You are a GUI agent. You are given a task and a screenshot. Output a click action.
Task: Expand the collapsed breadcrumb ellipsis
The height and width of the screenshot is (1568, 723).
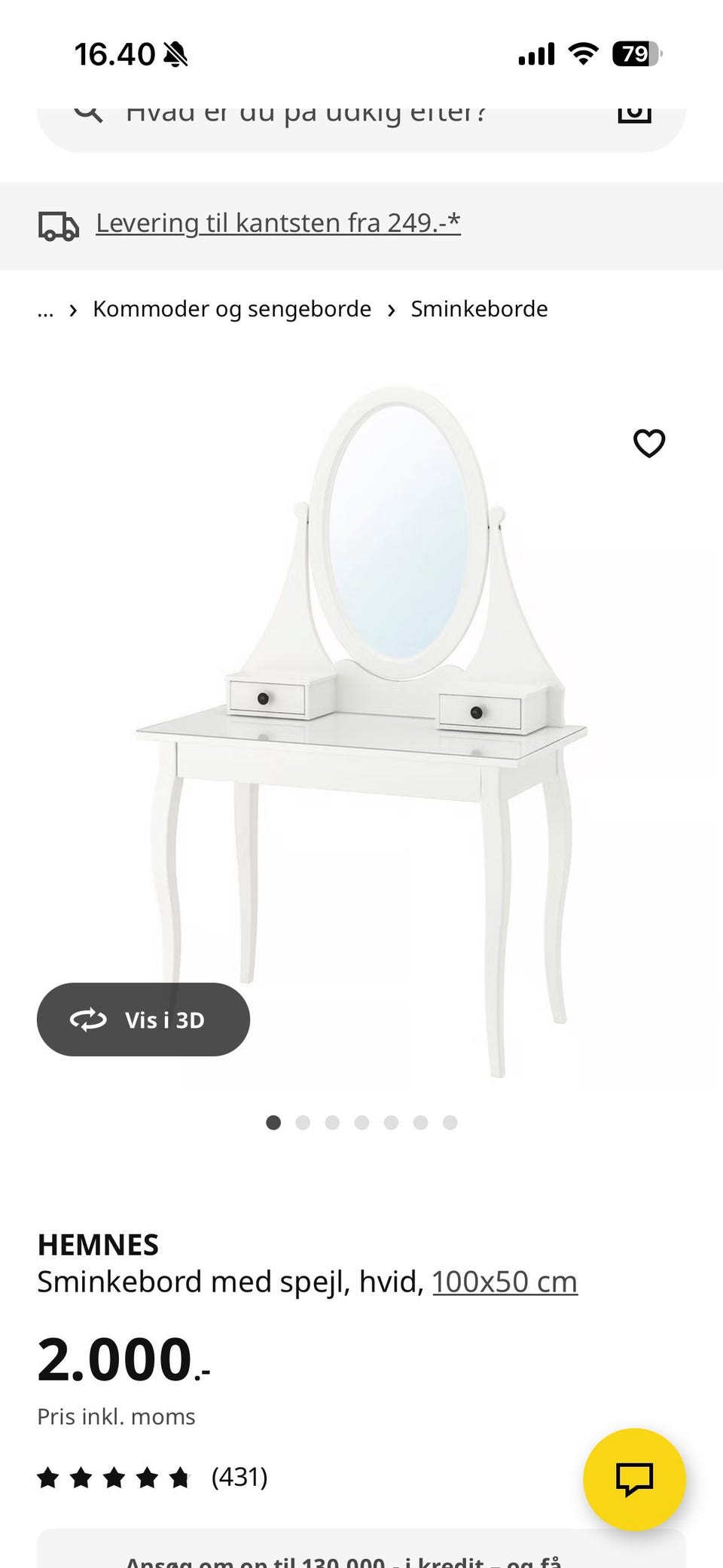(x=45, y=310)
